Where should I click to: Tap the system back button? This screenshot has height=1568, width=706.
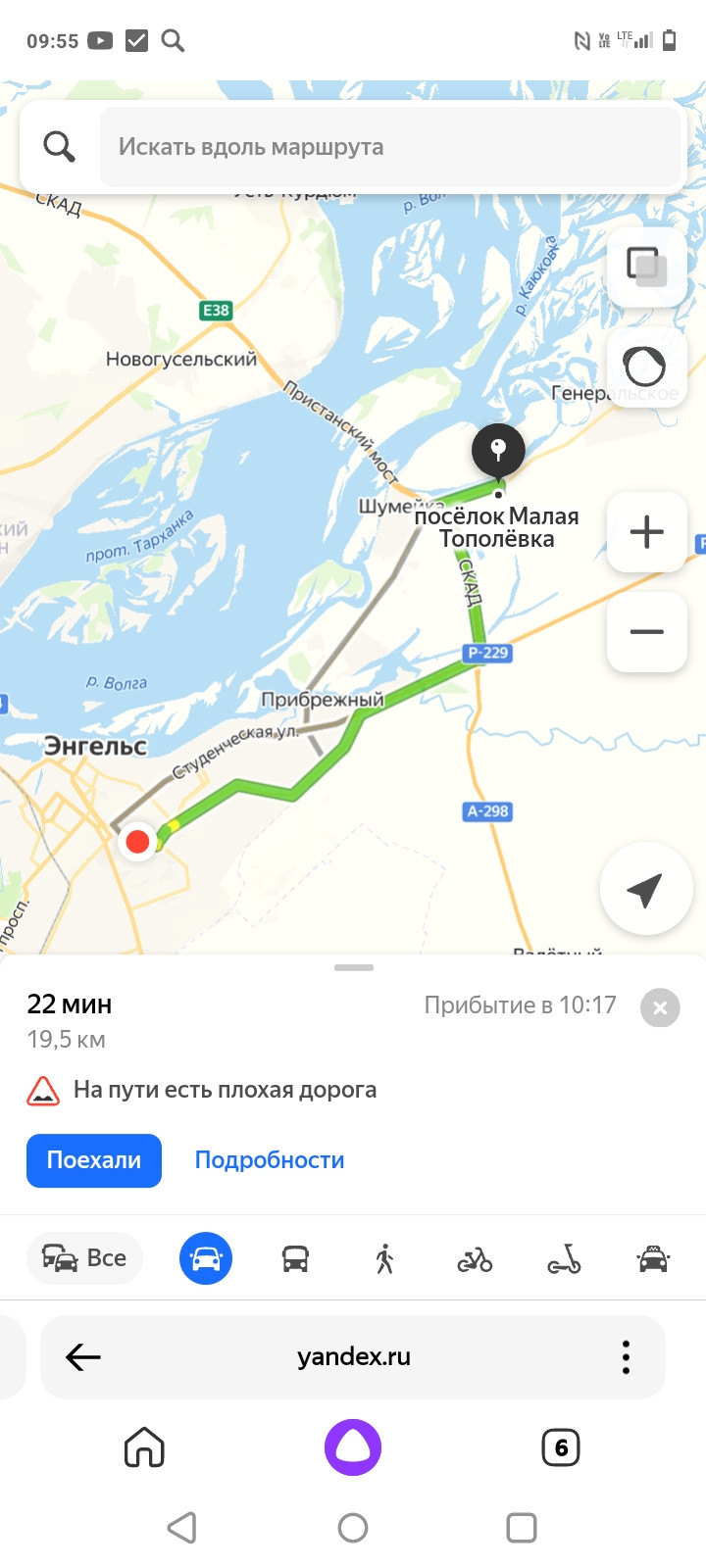pyautogui.click(x=182, y=1528)
